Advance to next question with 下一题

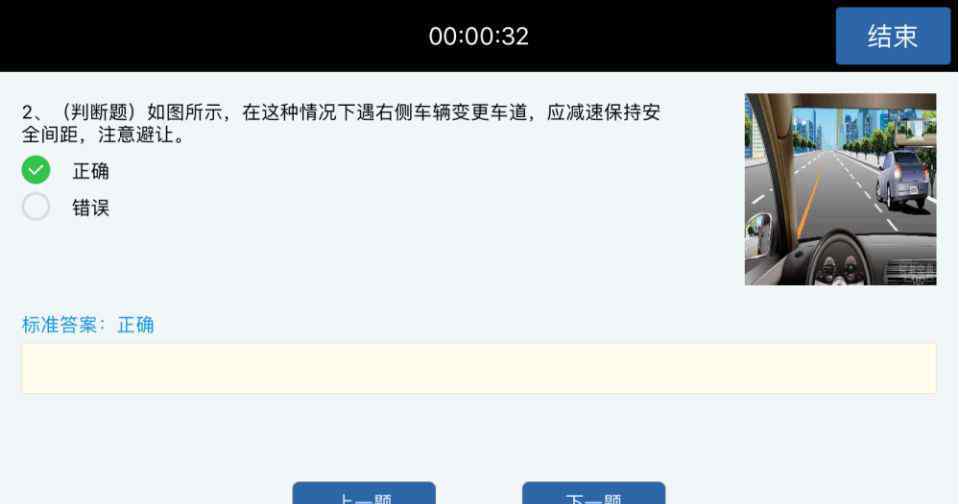pyautogui.click(x=593, y=494)
